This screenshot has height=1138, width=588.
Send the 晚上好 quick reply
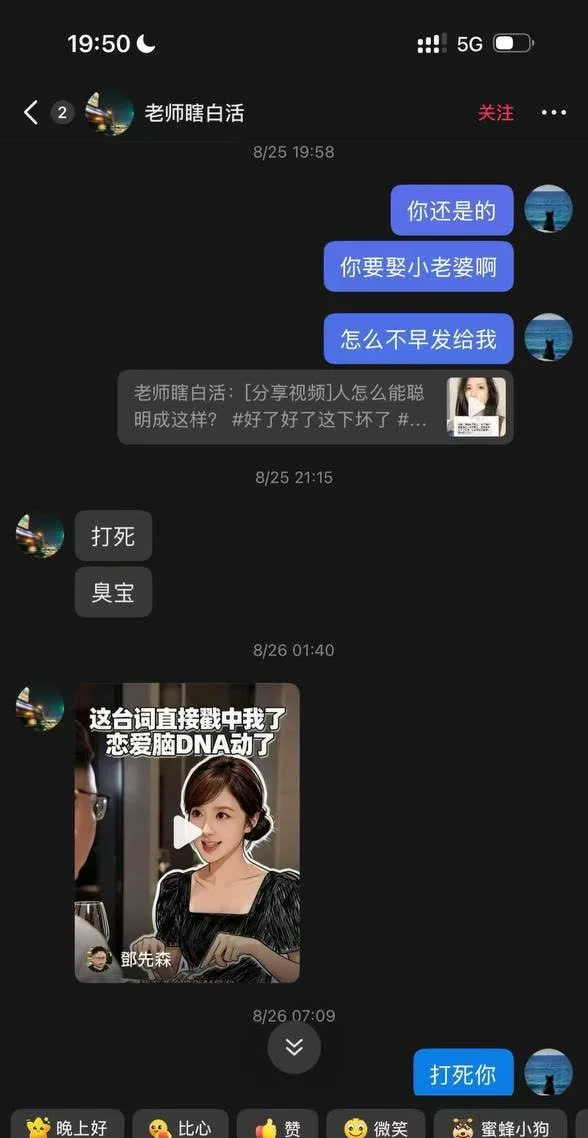pyautogui.click(x=67, y=1126)
